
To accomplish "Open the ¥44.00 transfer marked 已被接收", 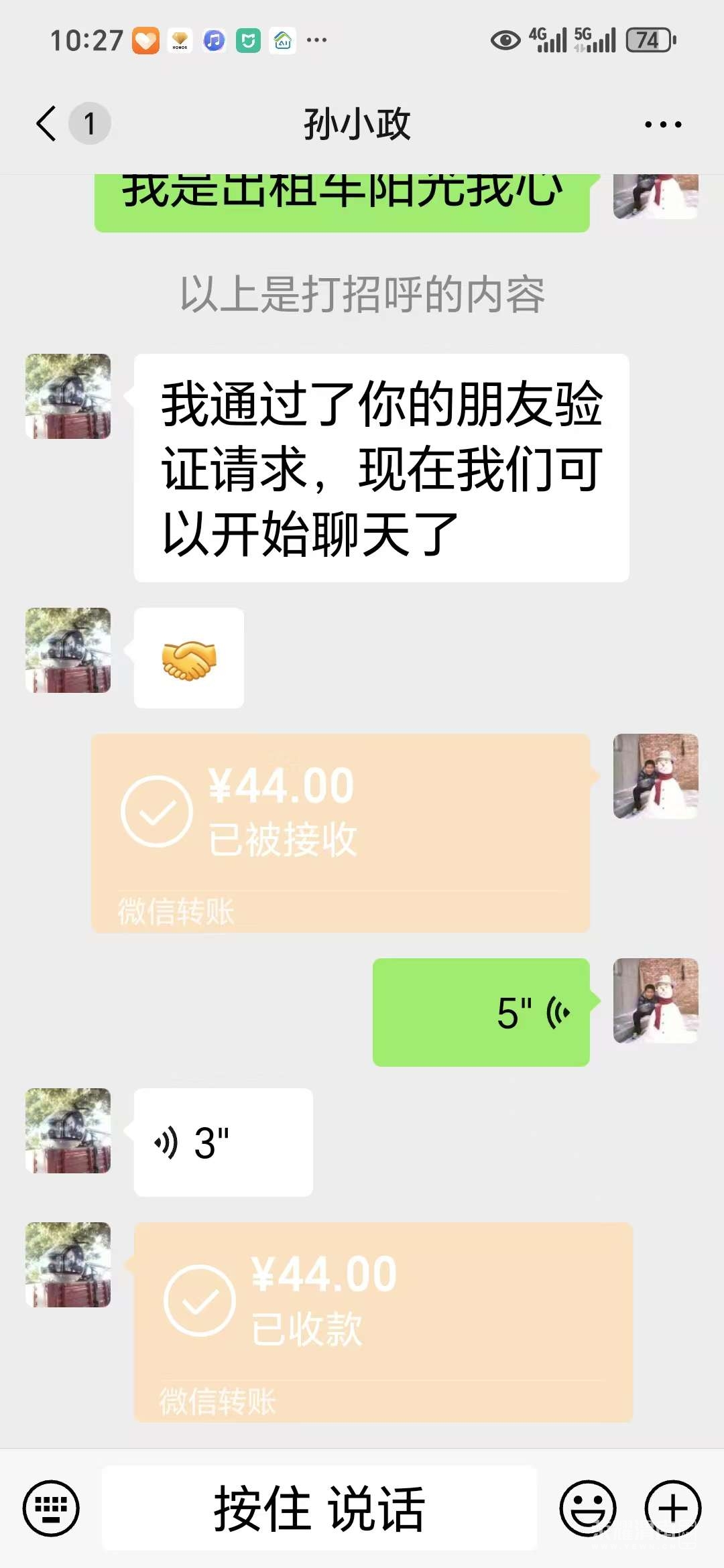I will (x=341, y=833).
